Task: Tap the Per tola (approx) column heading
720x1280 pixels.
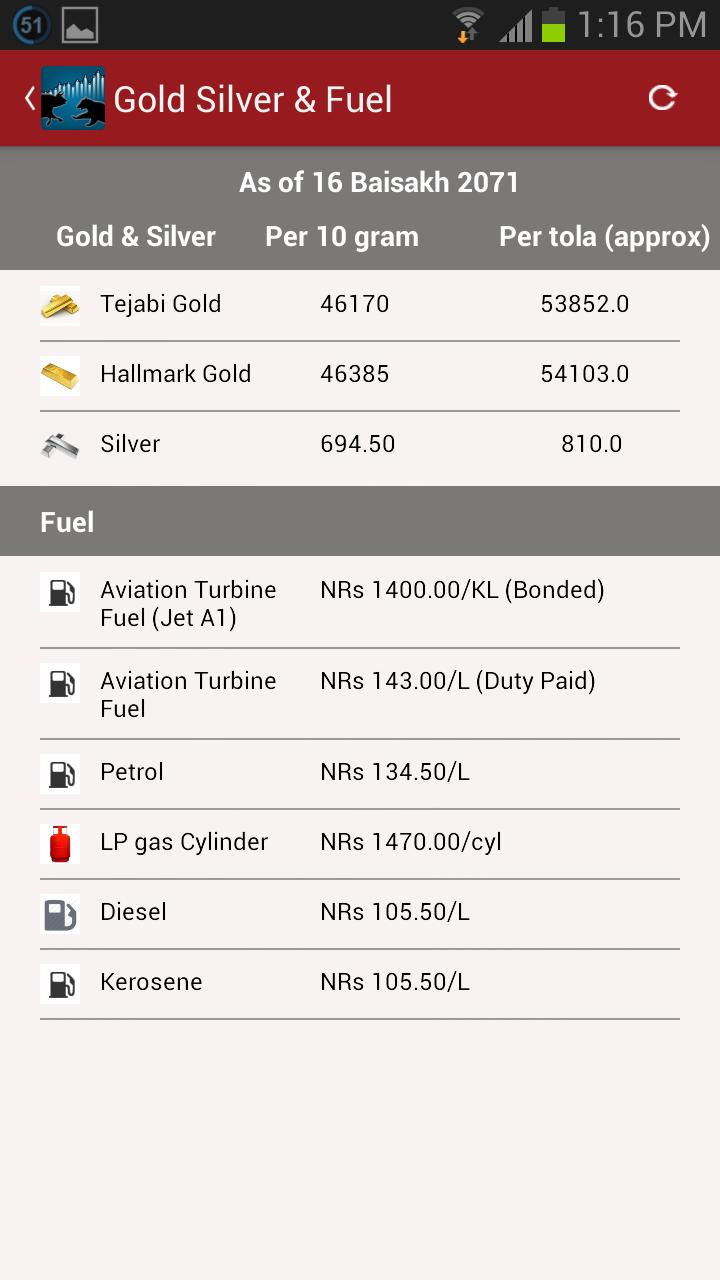Action: pos(604,237)
